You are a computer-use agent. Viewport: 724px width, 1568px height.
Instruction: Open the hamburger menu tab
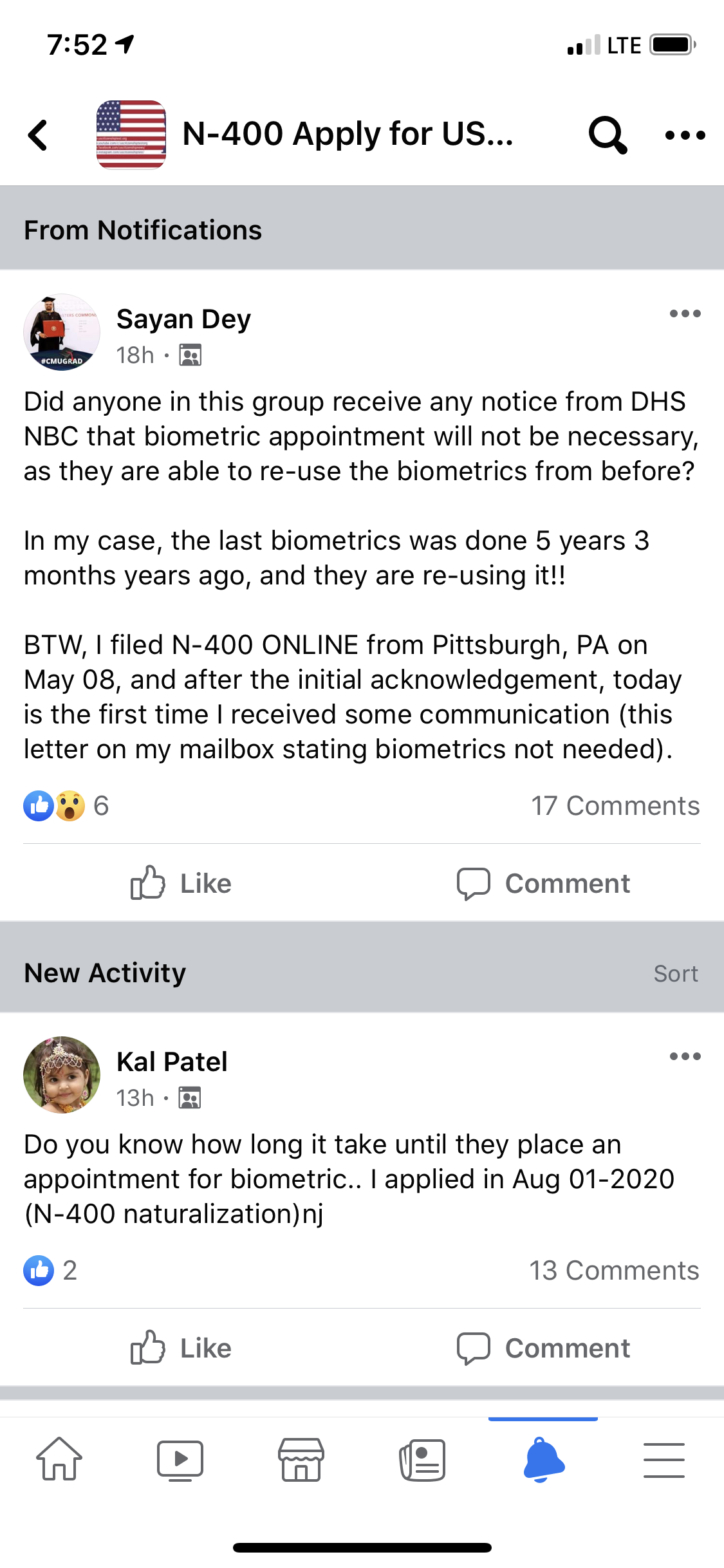[664, 1460]
